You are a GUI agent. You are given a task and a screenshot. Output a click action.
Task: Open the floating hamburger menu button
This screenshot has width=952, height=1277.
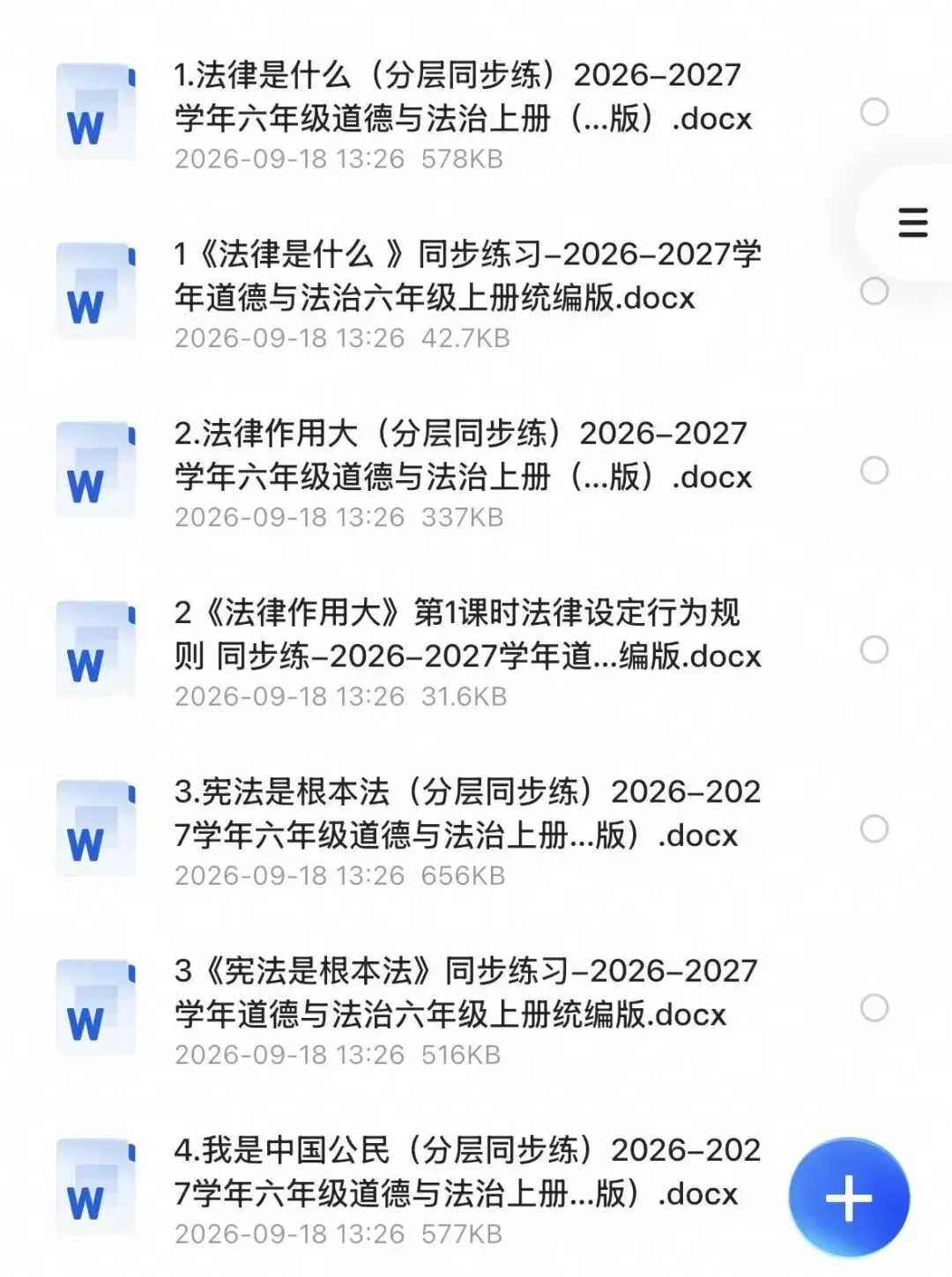tap(912, 222)
